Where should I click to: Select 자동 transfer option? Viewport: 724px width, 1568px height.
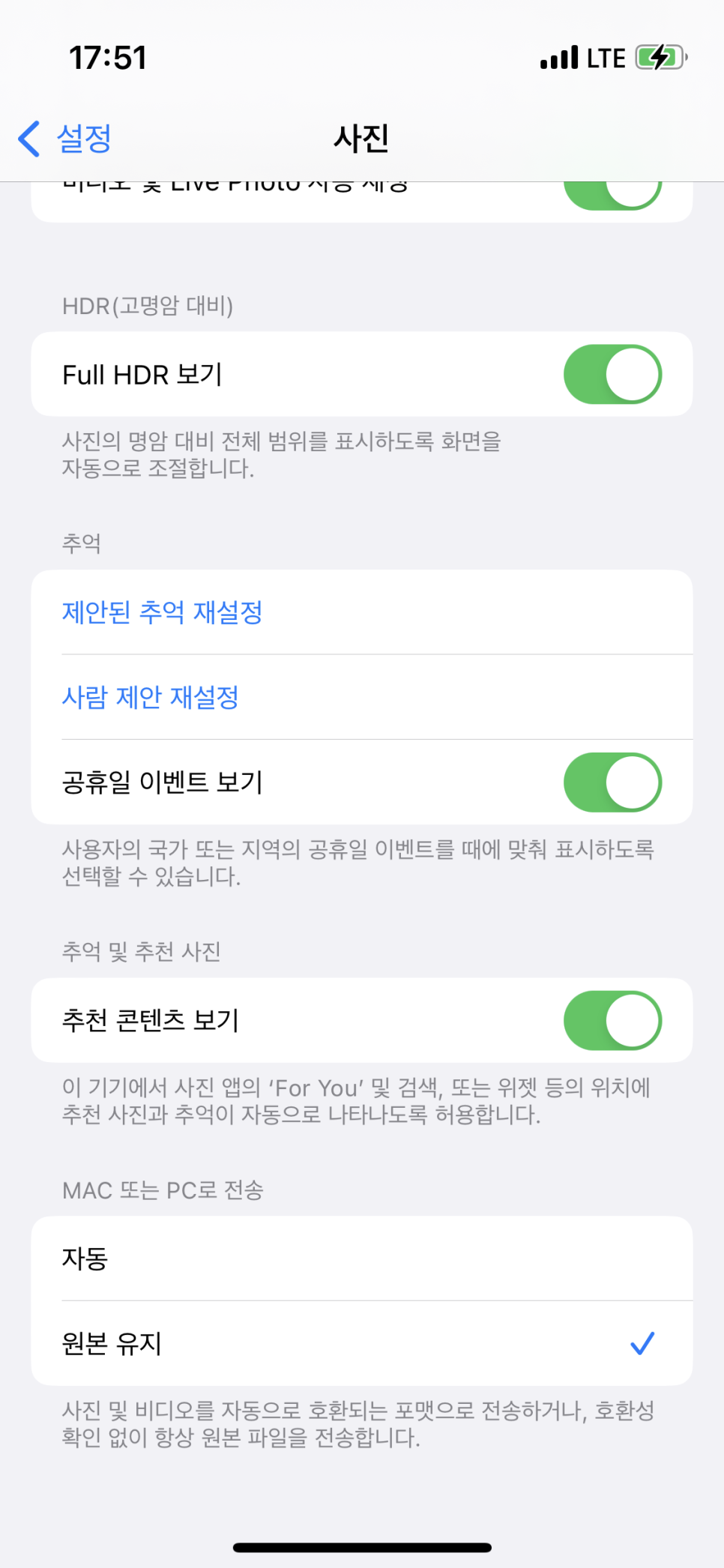click(362, 1258)
